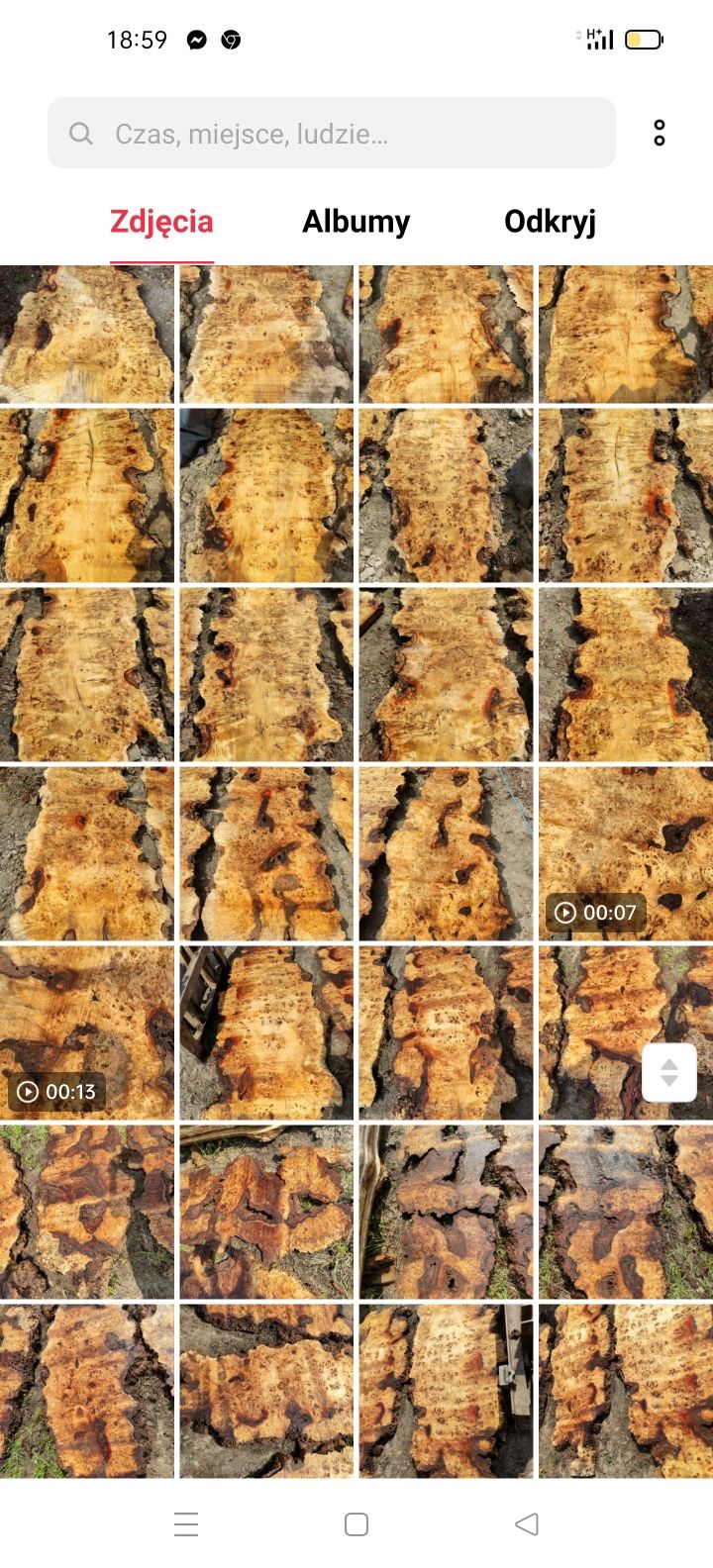713x1568 pixels.
Task: Open the three-dot overflow menu
Action: [x=660, y=134]
